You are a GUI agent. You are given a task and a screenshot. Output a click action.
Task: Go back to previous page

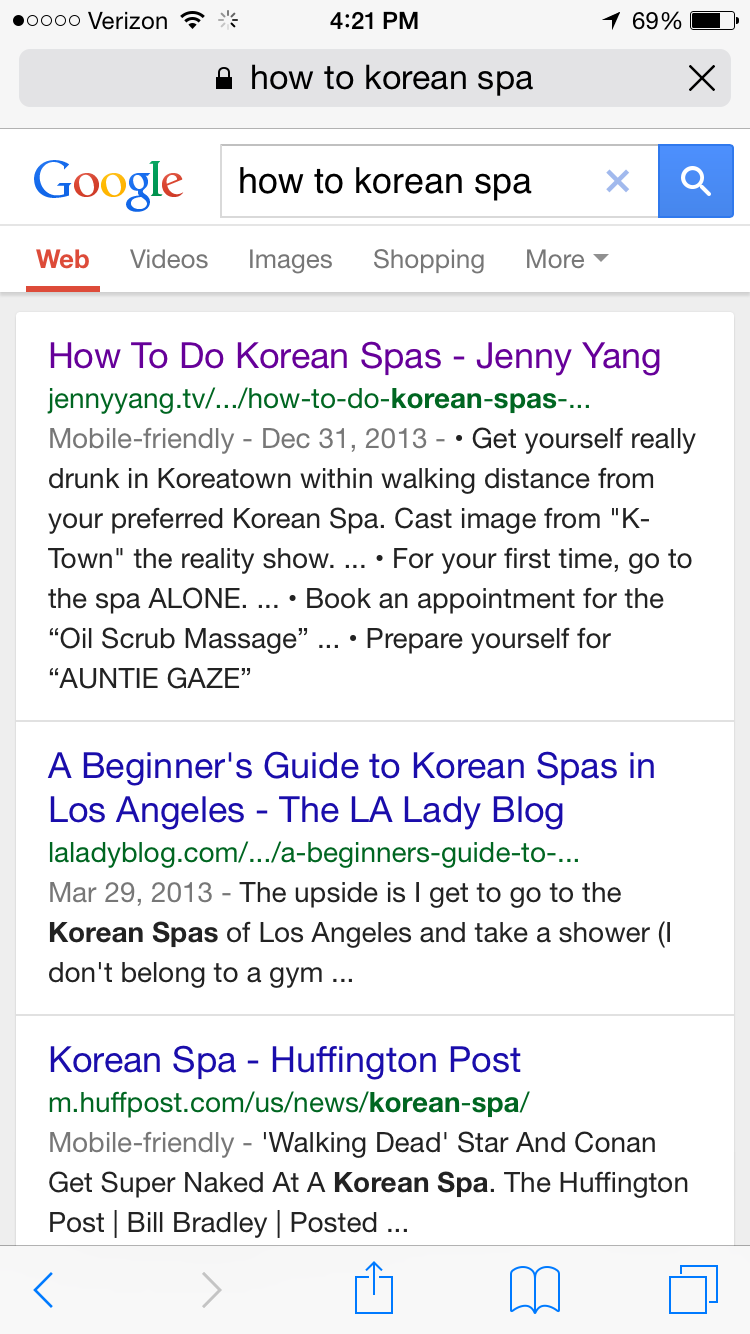(x=43, y=1290)
